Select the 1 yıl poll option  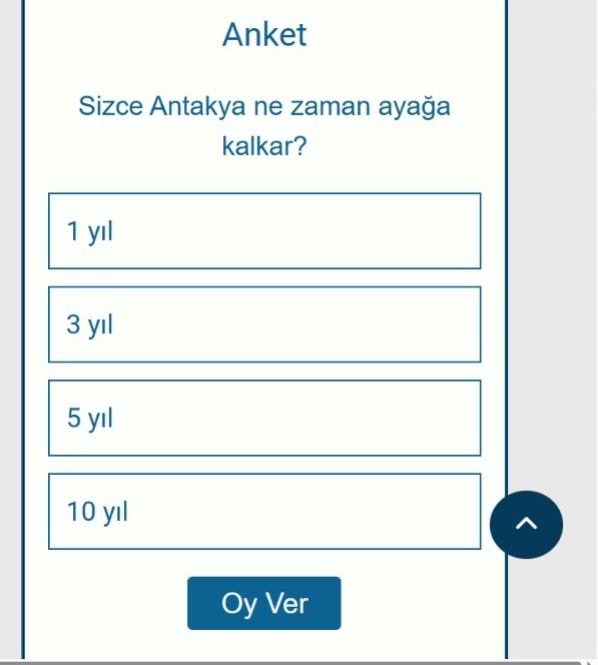[265, 231]
